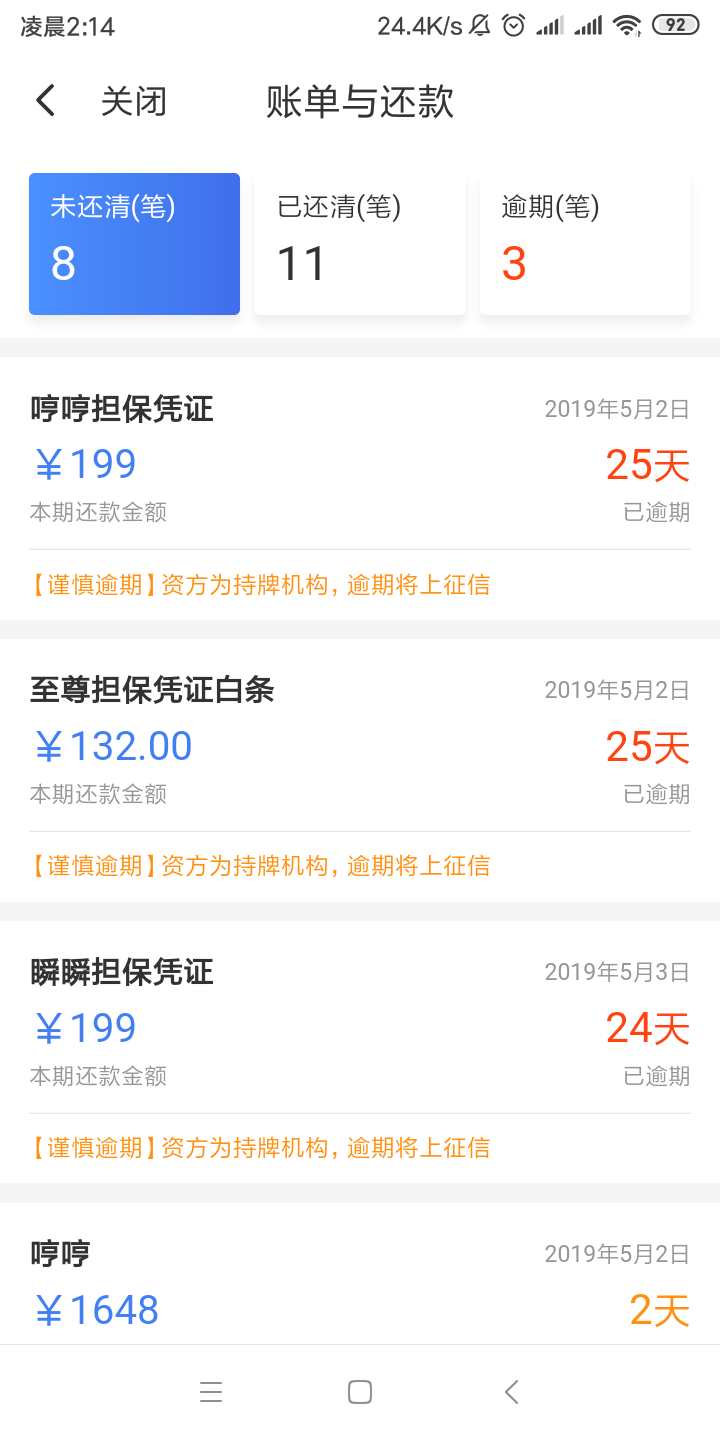
Task: Go back using the top-left arrow
Action: pyautogui.click(x=45, y=101)
